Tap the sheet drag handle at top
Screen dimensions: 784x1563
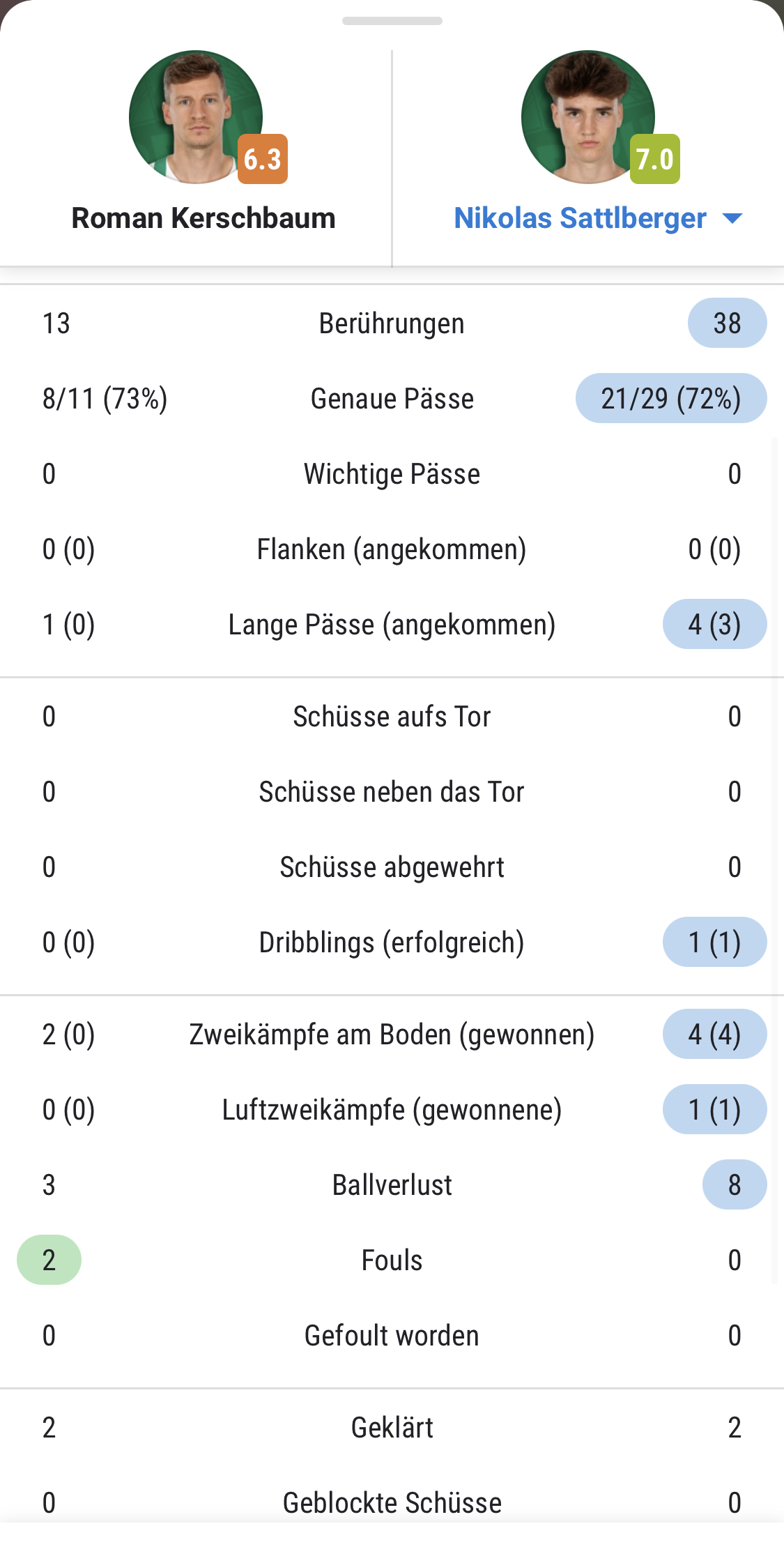point(392,21)
